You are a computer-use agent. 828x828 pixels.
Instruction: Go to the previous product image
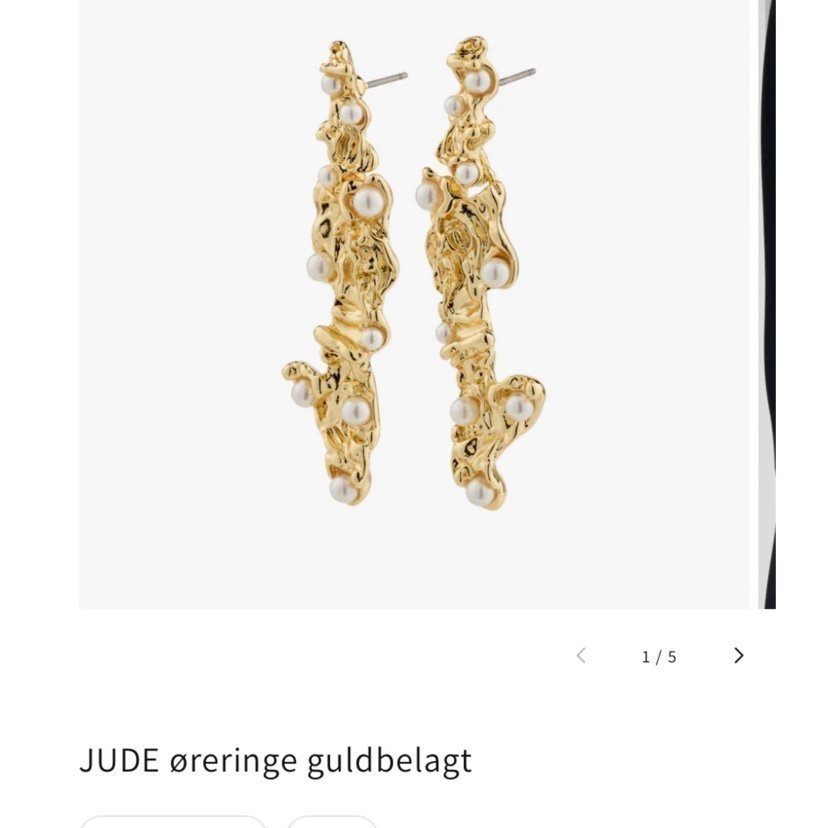pos(581,656)
